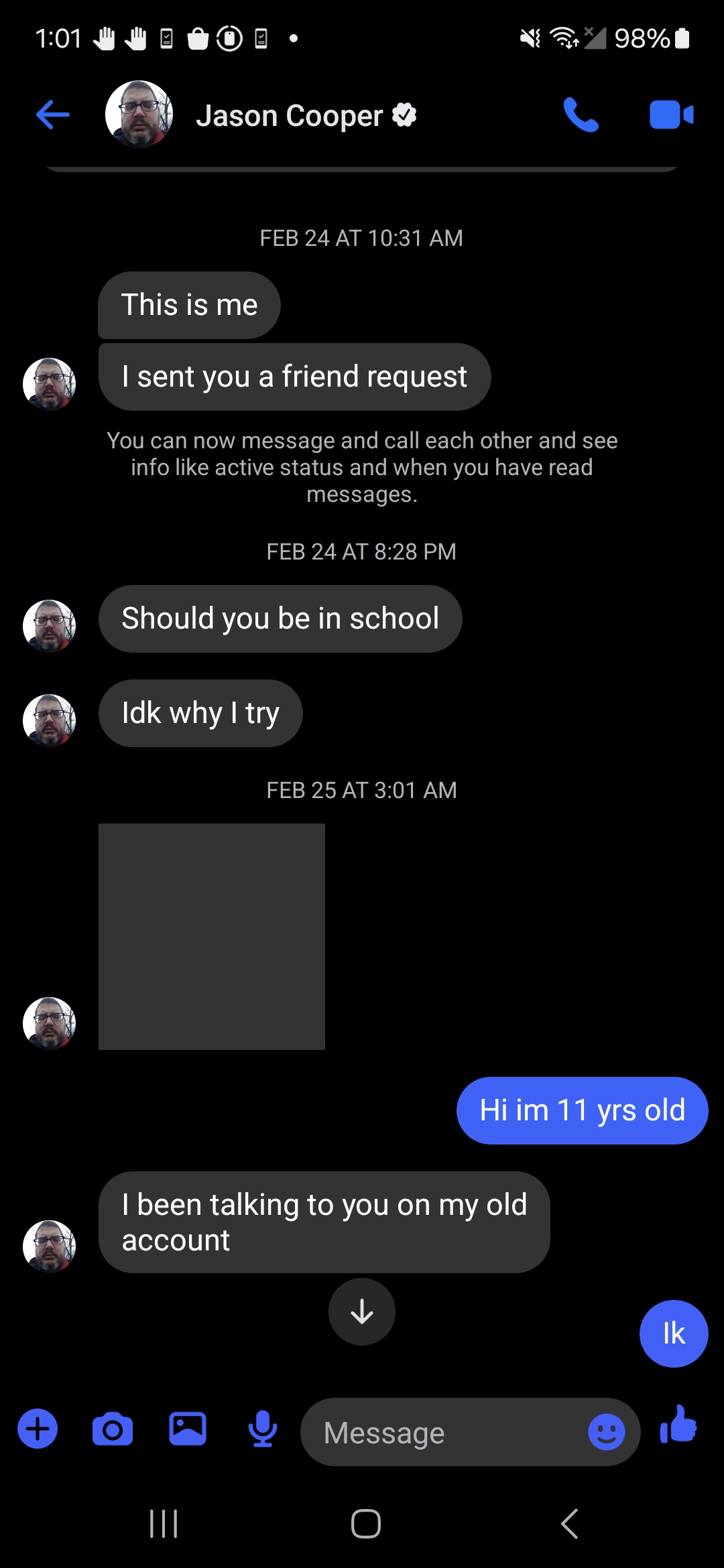Start a video call with Jason Cooper

tap(672, 115)
